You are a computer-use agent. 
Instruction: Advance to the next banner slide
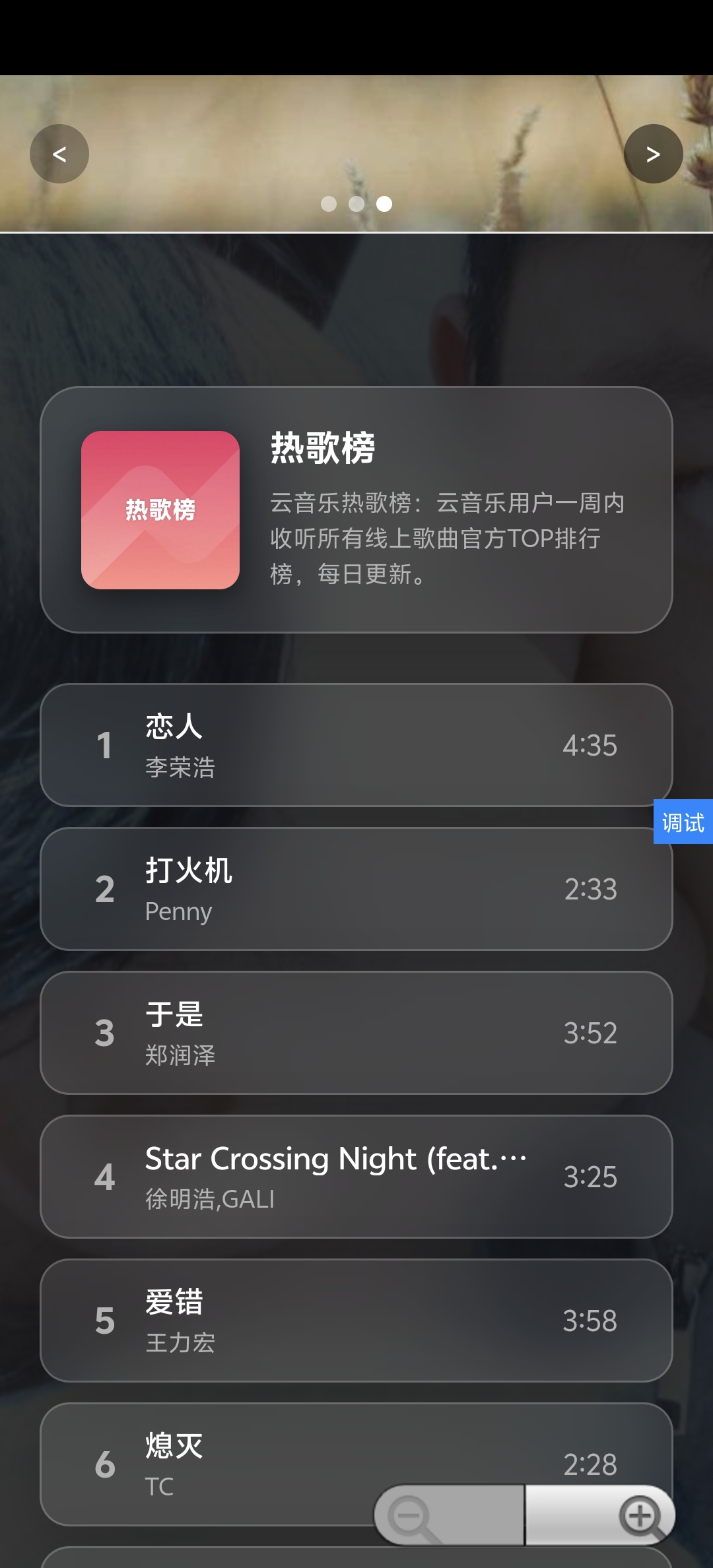[x=653, y=154]
